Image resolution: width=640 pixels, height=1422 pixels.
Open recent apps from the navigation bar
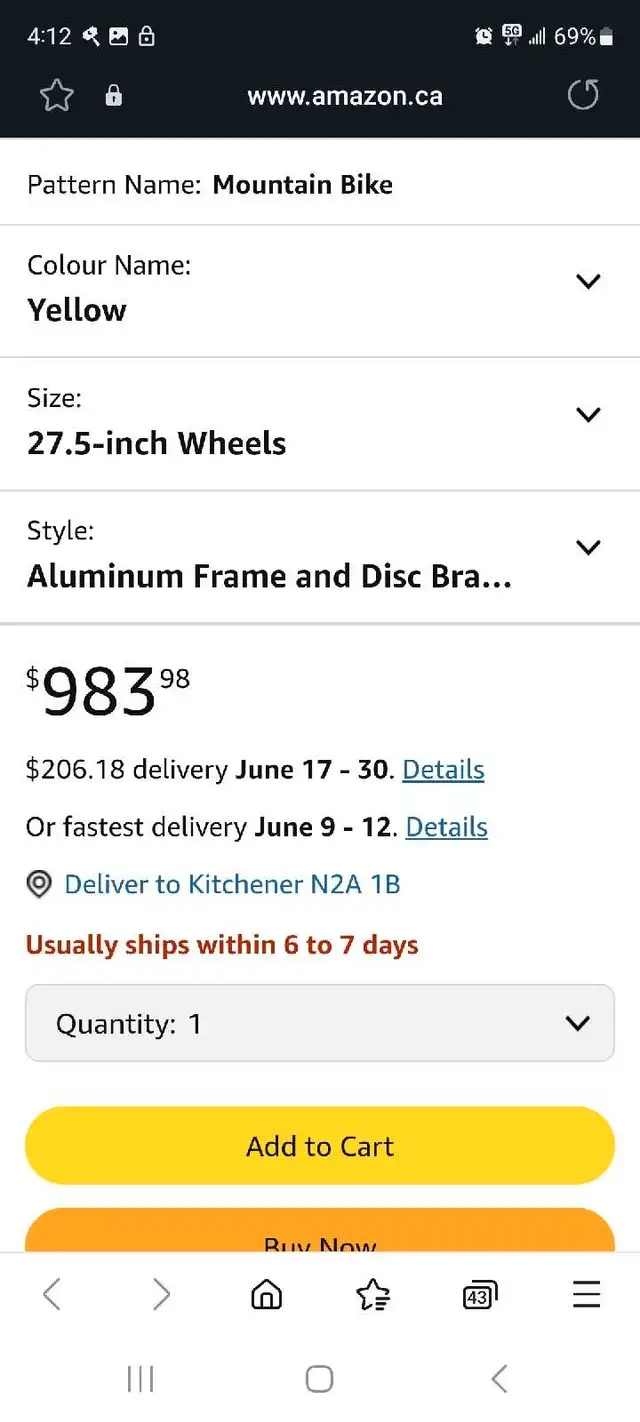pyautogui.click(x=141, y=1380)
